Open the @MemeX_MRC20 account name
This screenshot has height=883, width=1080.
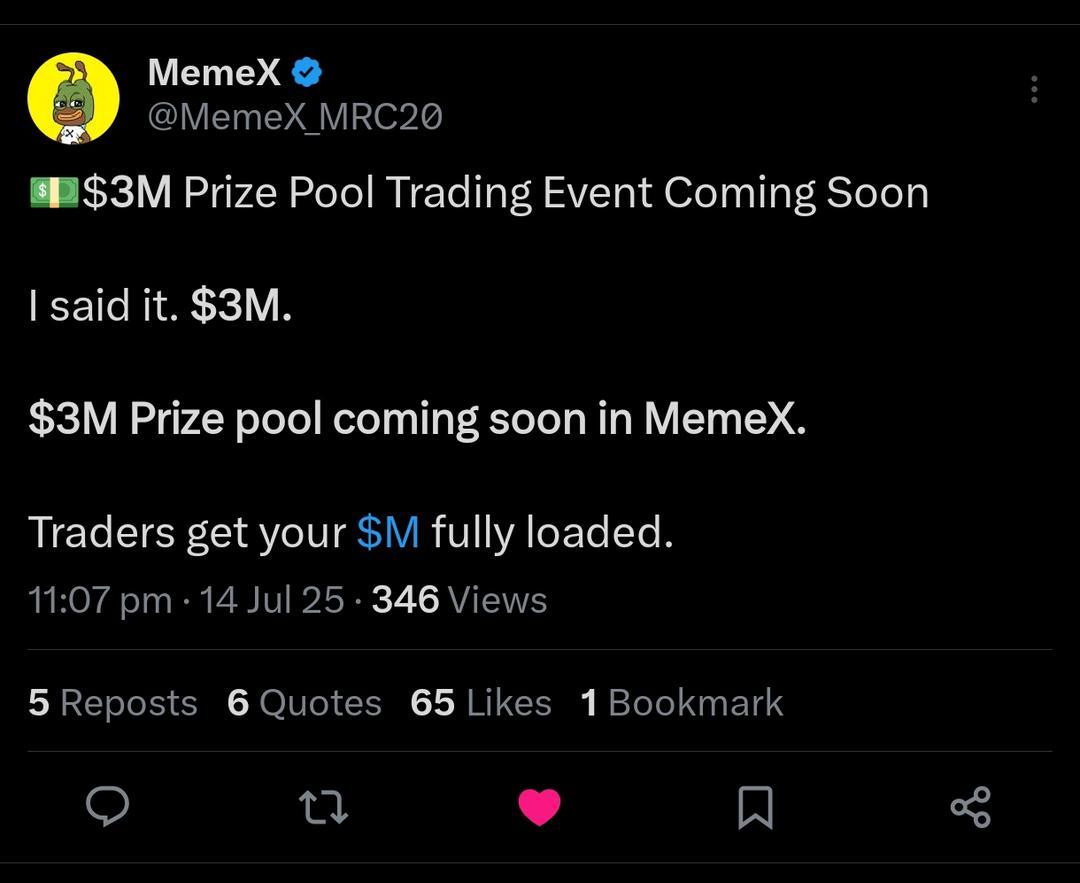[295, 118]
